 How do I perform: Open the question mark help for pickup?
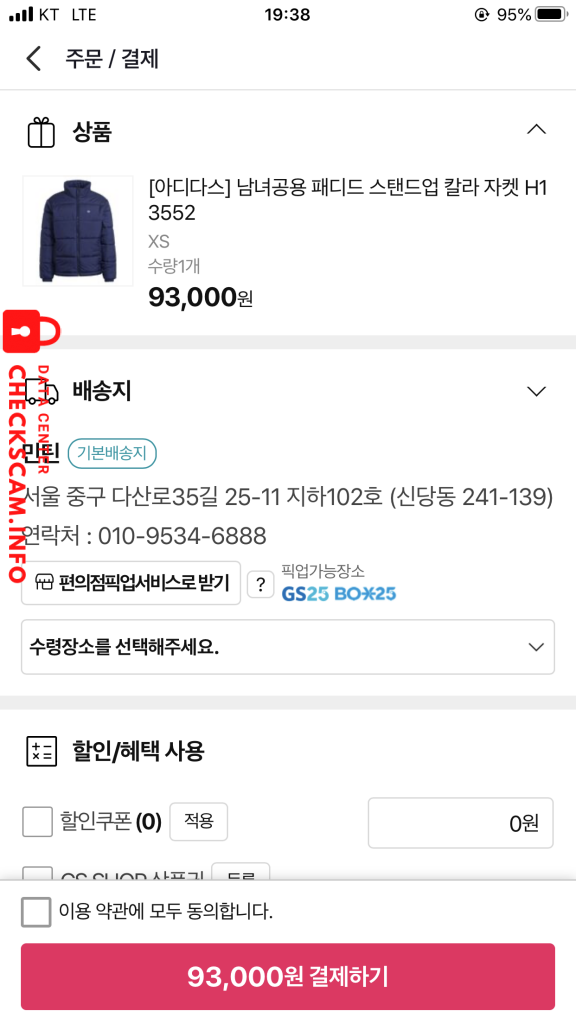(261, 584)
